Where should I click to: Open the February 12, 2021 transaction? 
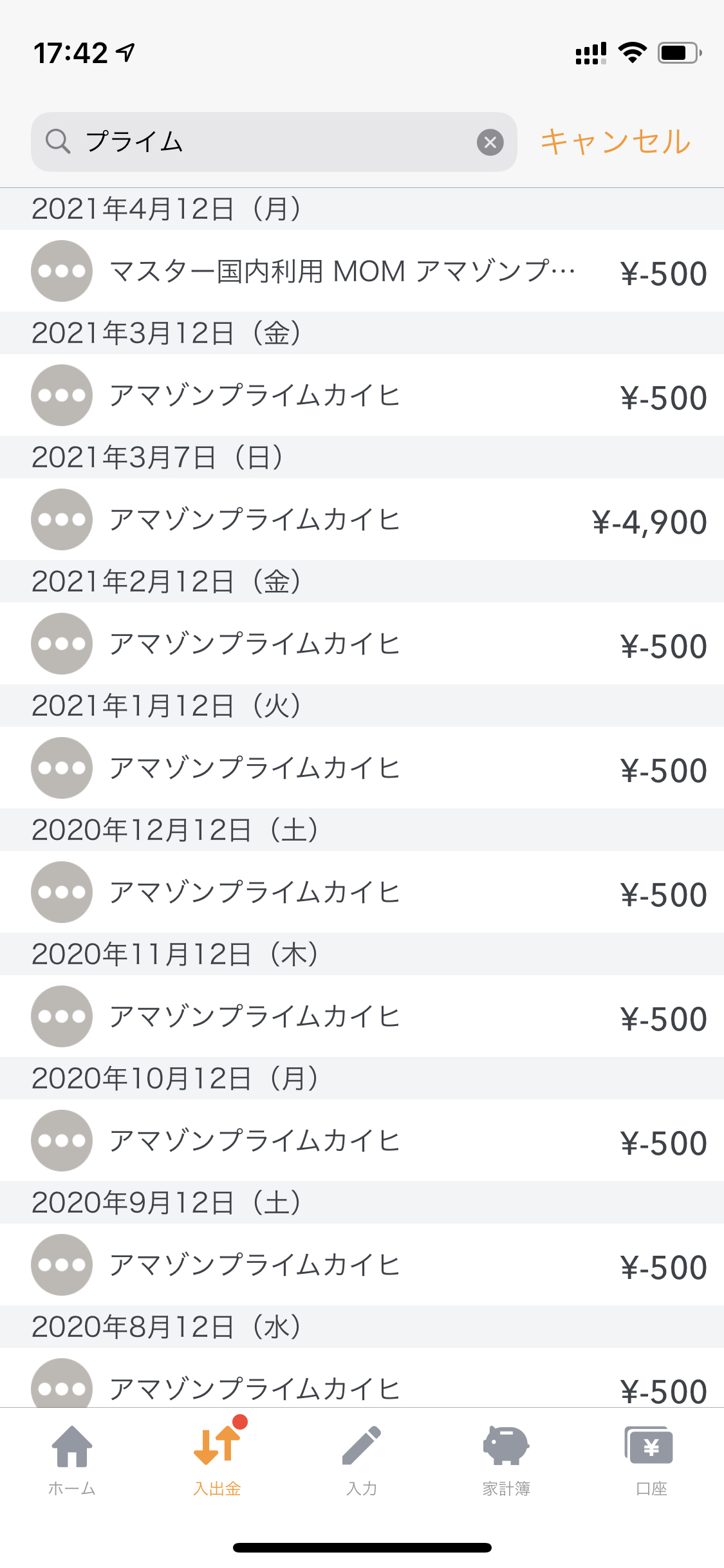pos(362,644)
